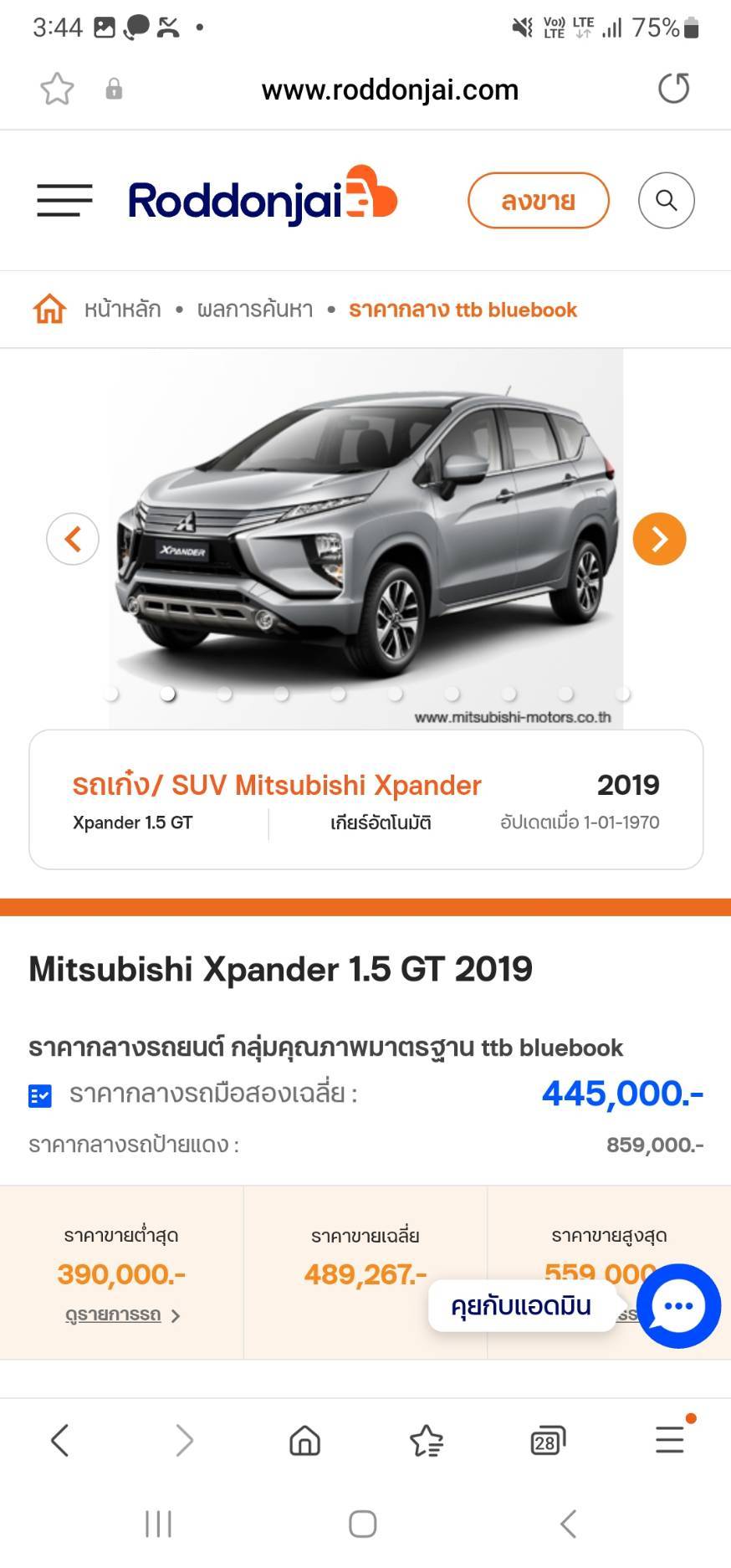The height and width of the screenshot is (1568, 731).
Task: Go back in browser toolbar
Action: point(59,1440)
